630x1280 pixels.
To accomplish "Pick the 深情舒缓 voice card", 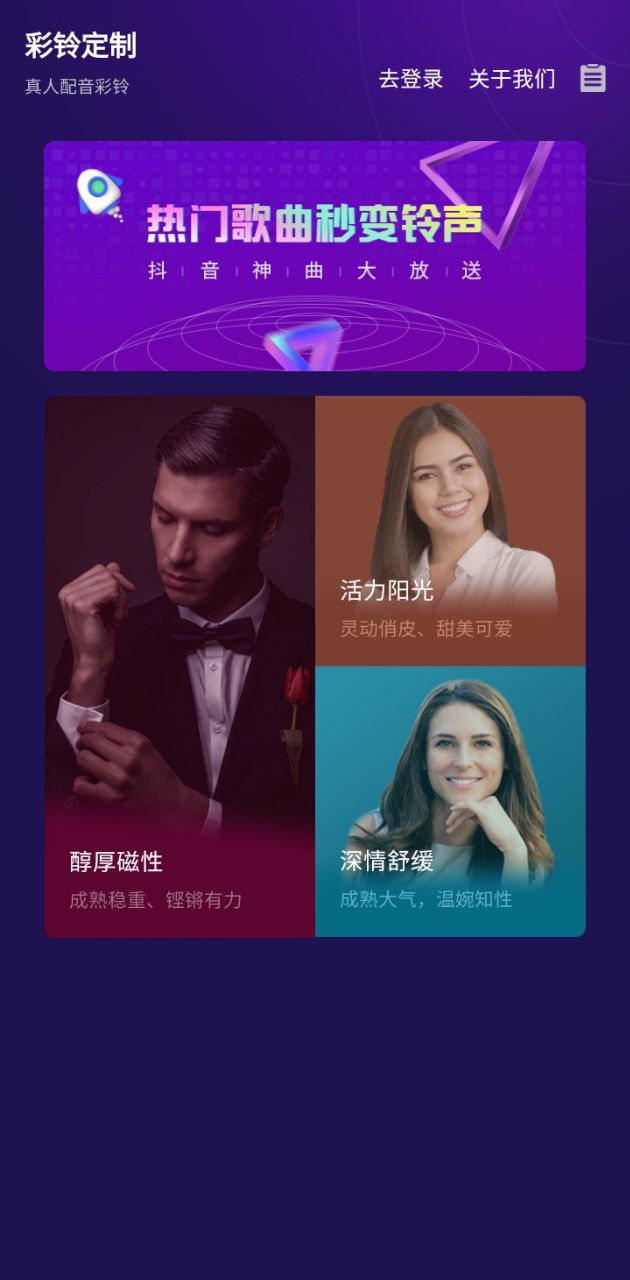I will click(x=450, y=801).
